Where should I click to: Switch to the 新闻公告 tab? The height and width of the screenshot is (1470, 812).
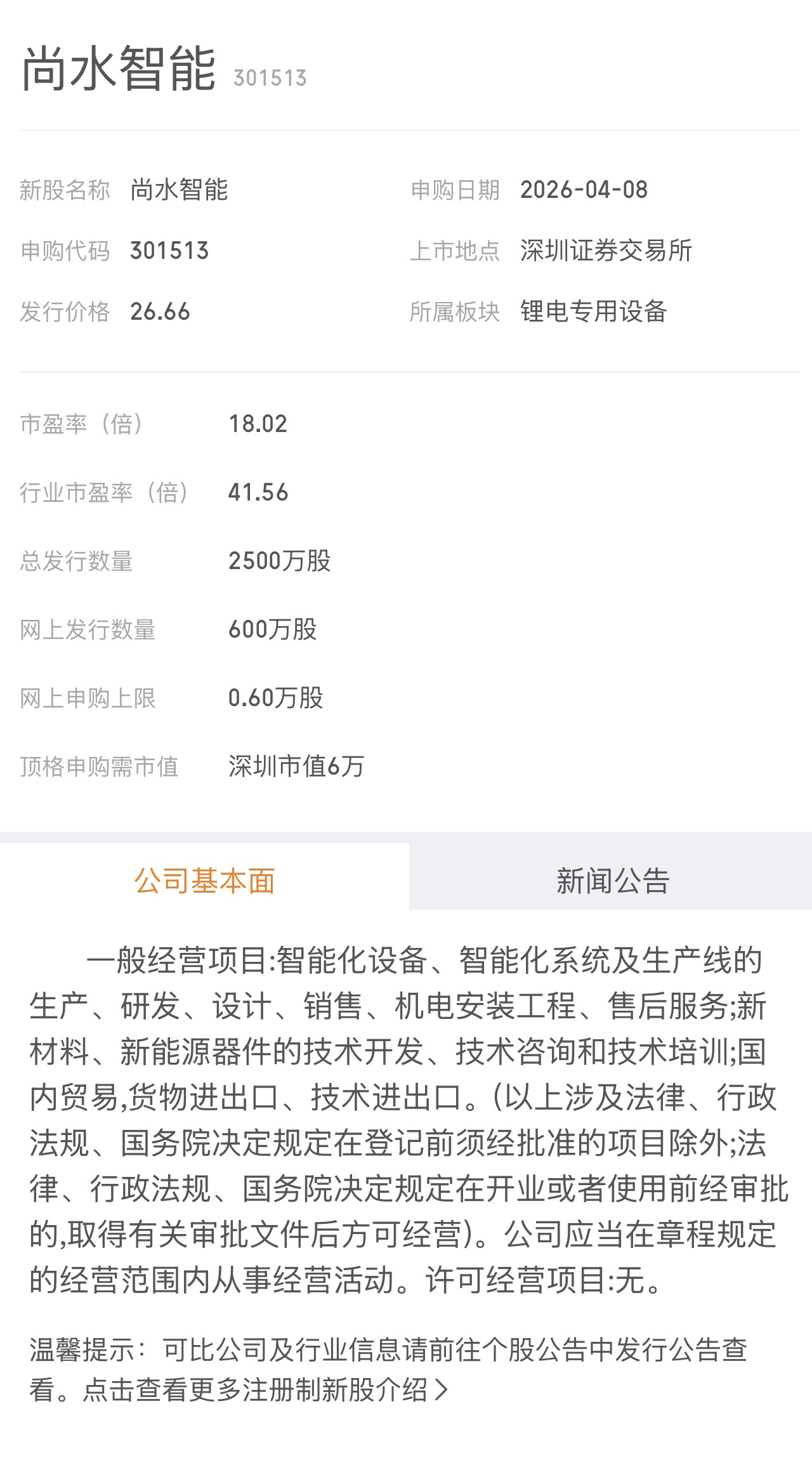612,881
